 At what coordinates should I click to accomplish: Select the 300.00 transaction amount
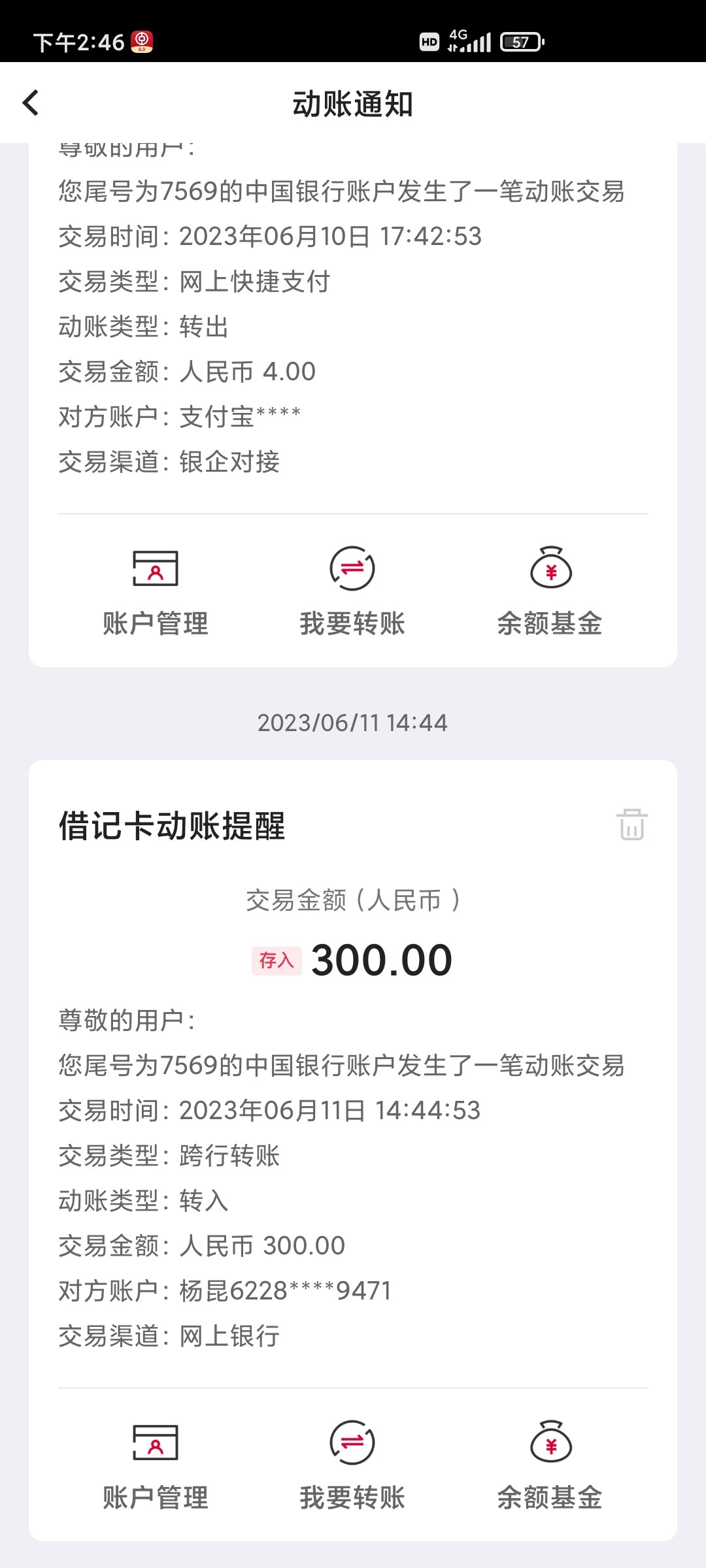coord(381,958)
